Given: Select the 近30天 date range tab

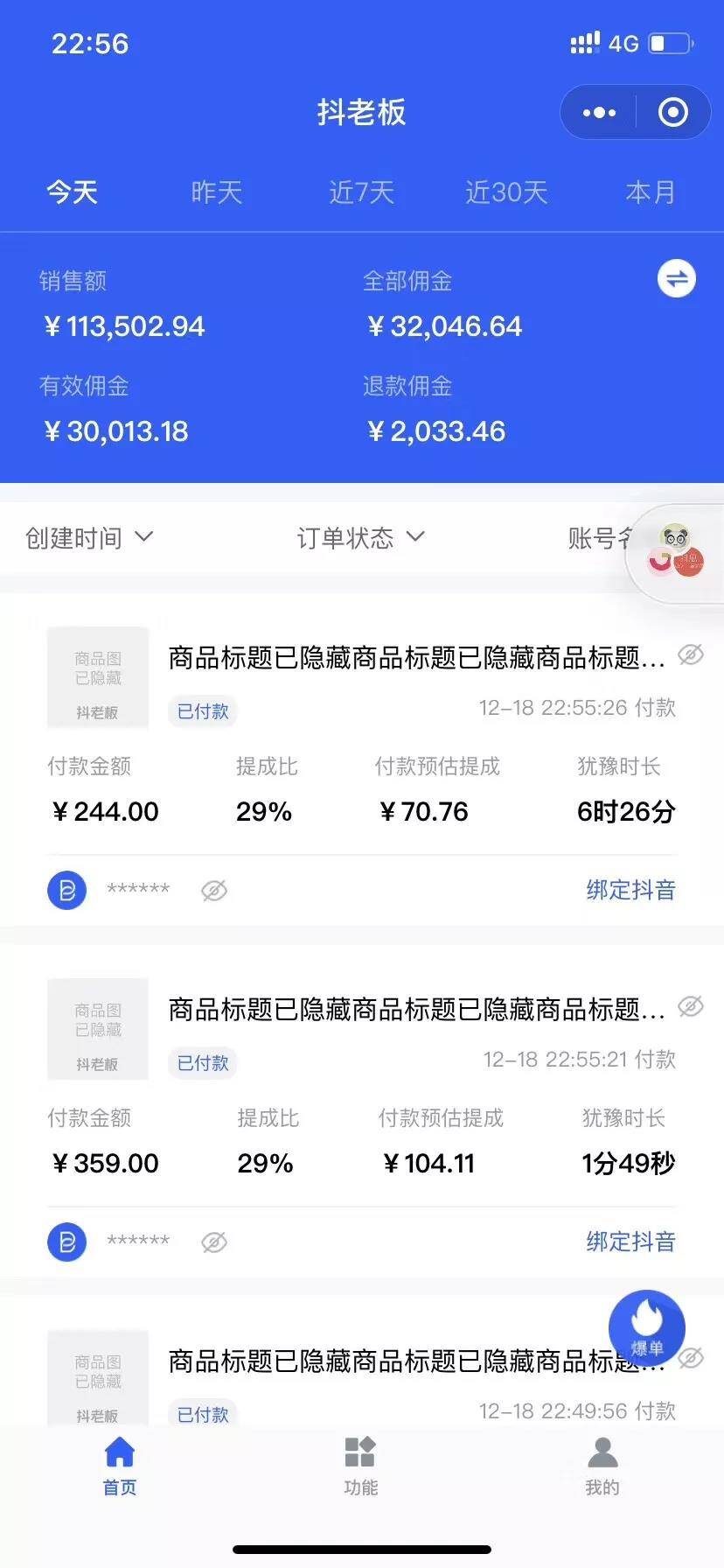Looking at the screenshot, I should [x=505, y=192].
